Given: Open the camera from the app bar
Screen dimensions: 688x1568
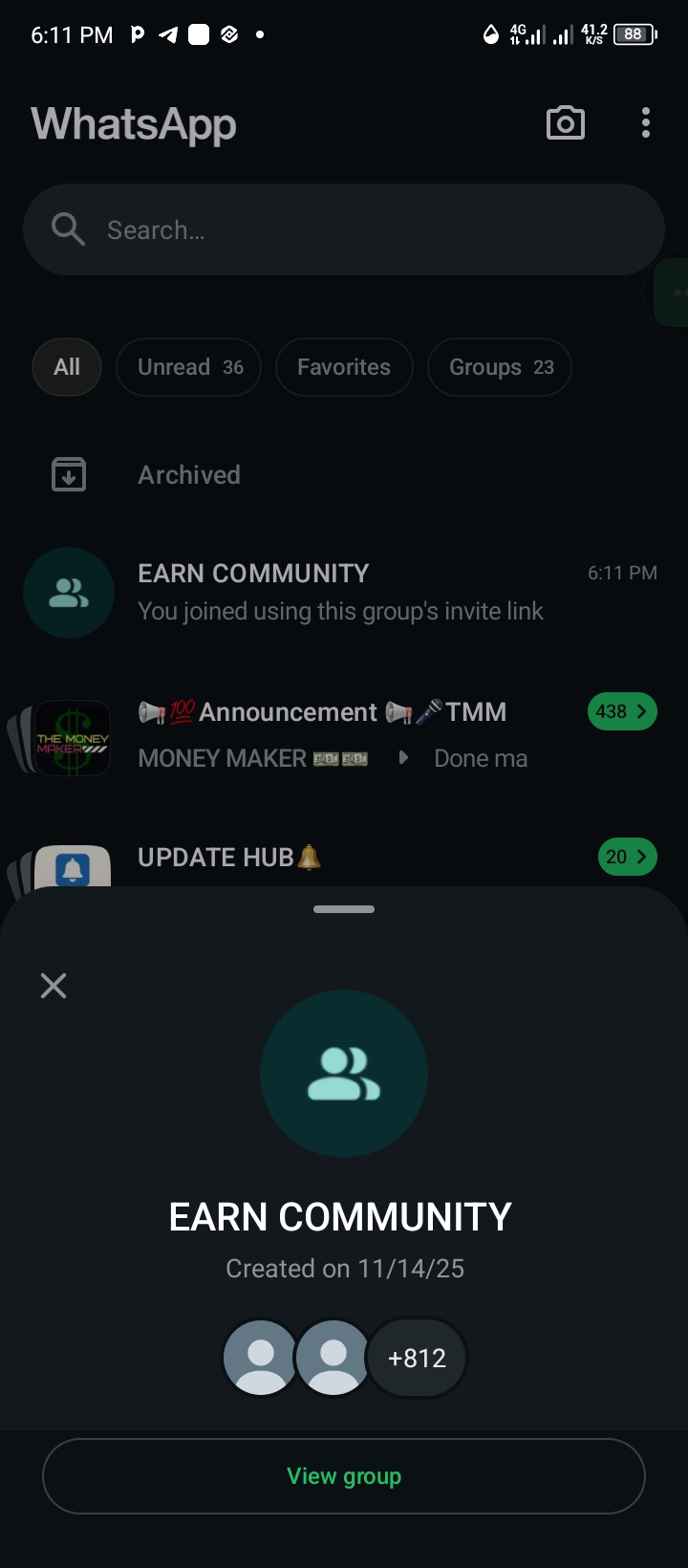Looking at the screenshot, I should [x=565, y=123].
